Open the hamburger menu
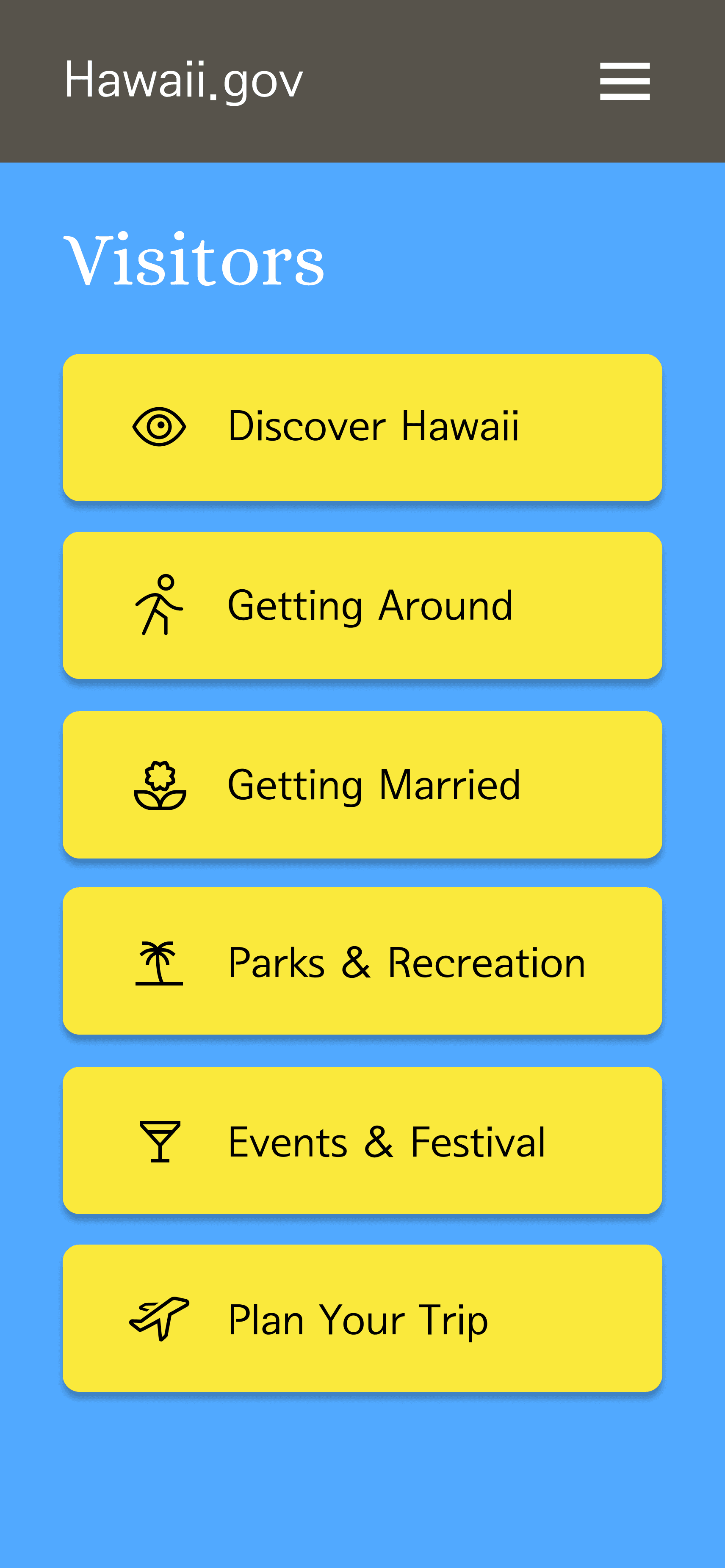This screenshot has height=1568, width=725. click(625, 81)
